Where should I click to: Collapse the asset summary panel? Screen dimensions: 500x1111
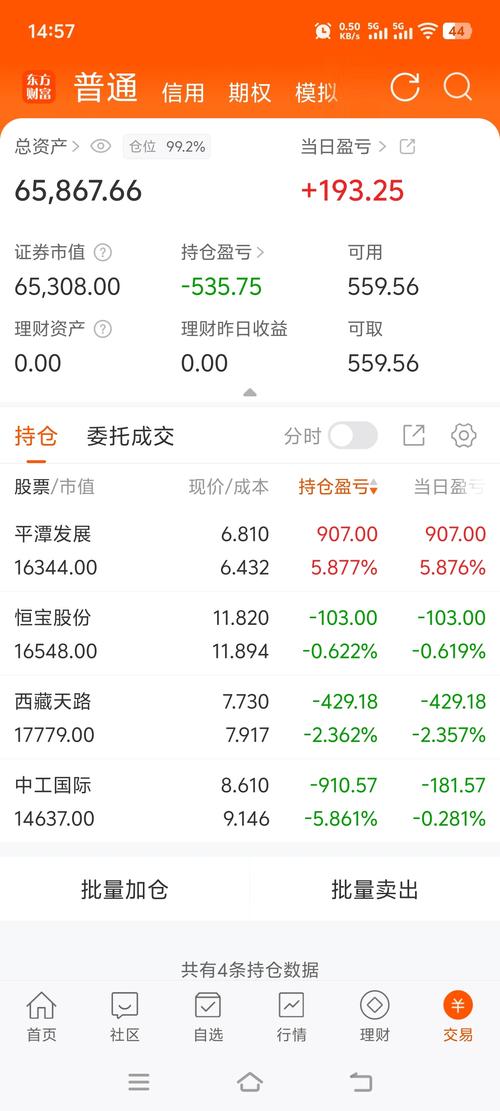pos(250,393)
